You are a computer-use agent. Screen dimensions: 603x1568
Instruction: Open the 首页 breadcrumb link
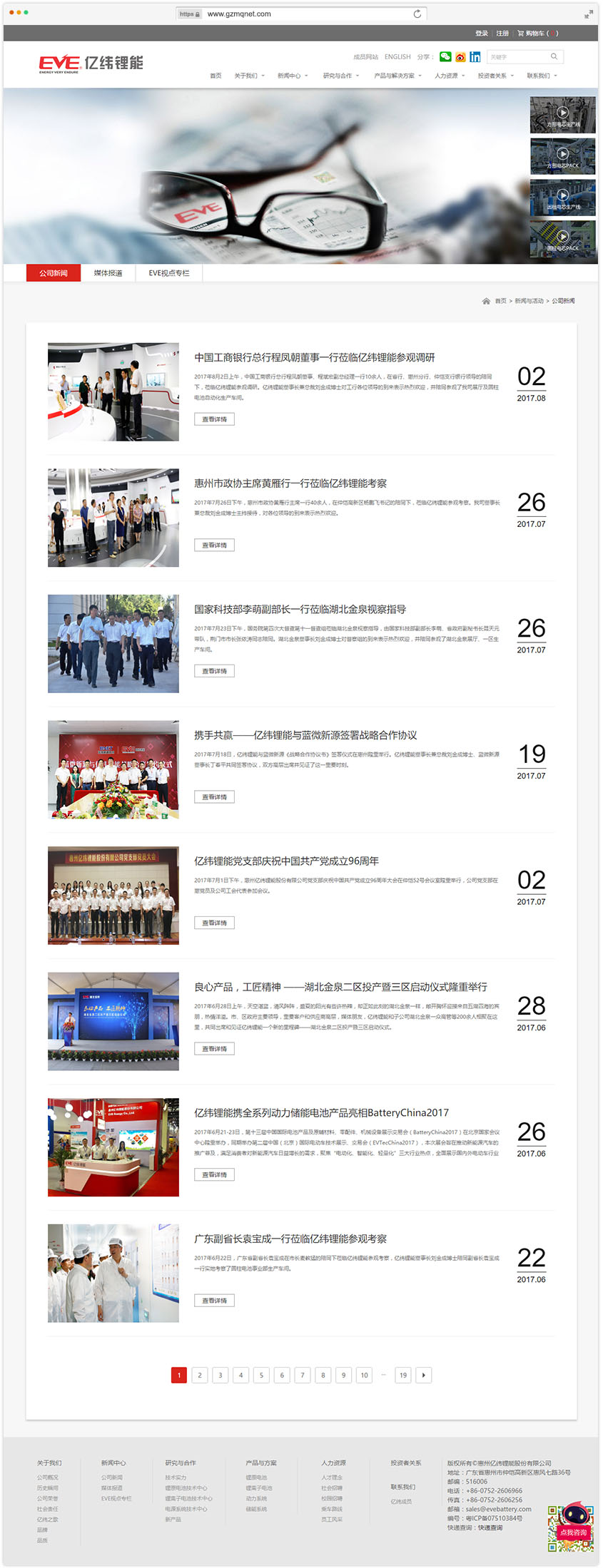click(x=500, y=301)
